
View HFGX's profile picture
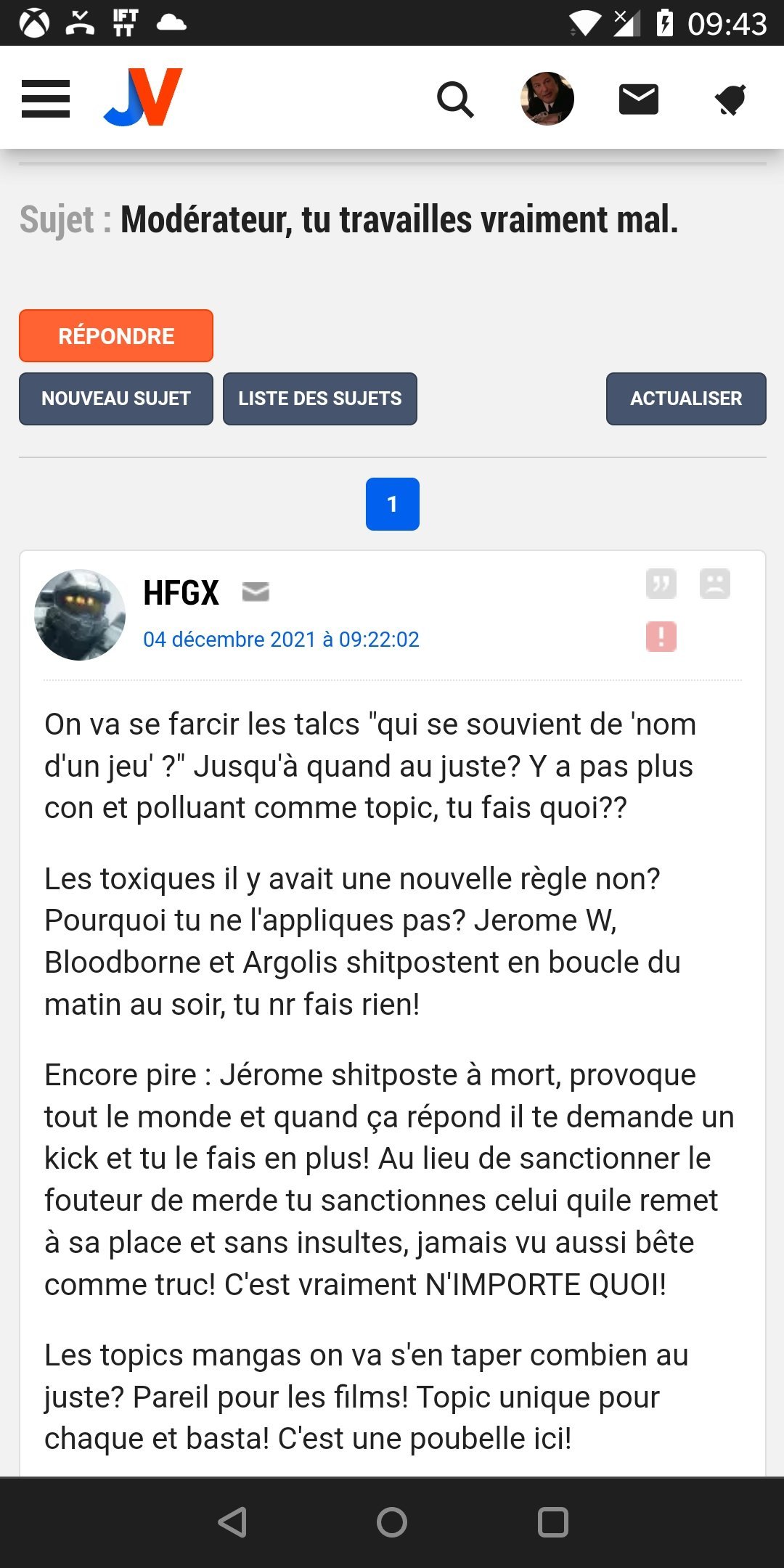(x=80, y=615)
